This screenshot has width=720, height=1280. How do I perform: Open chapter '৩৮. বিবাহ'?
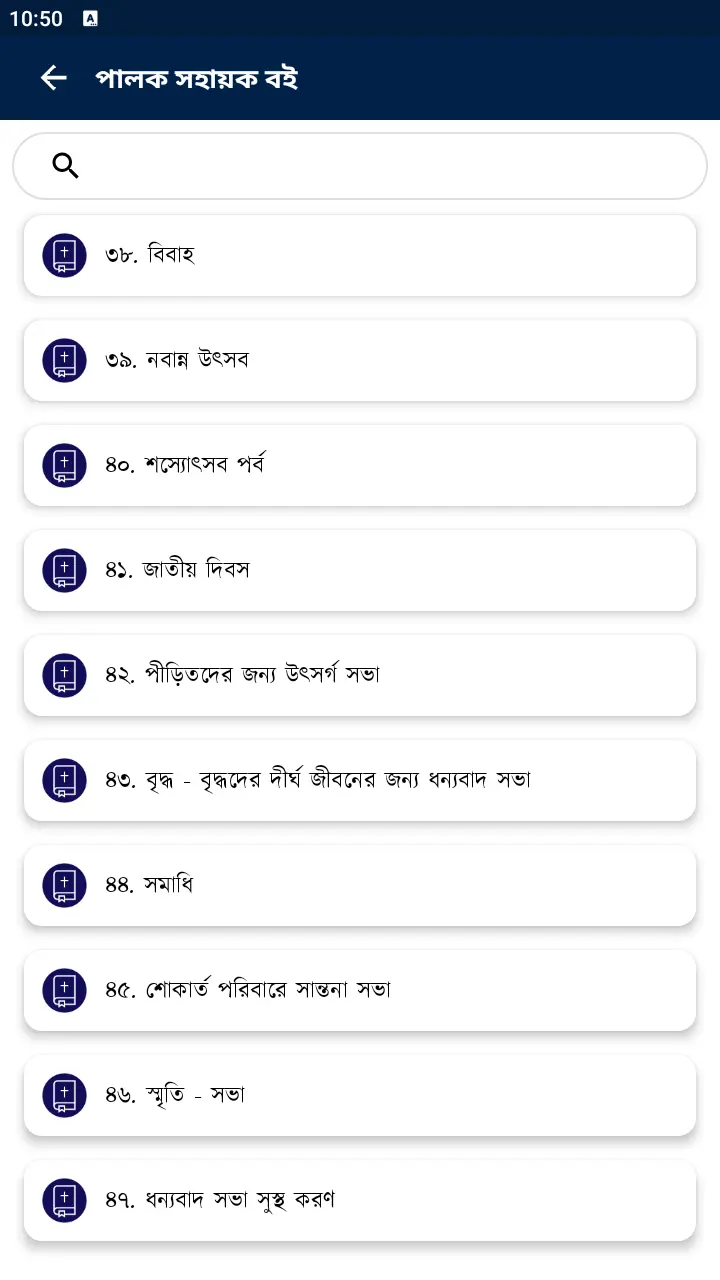360,255
